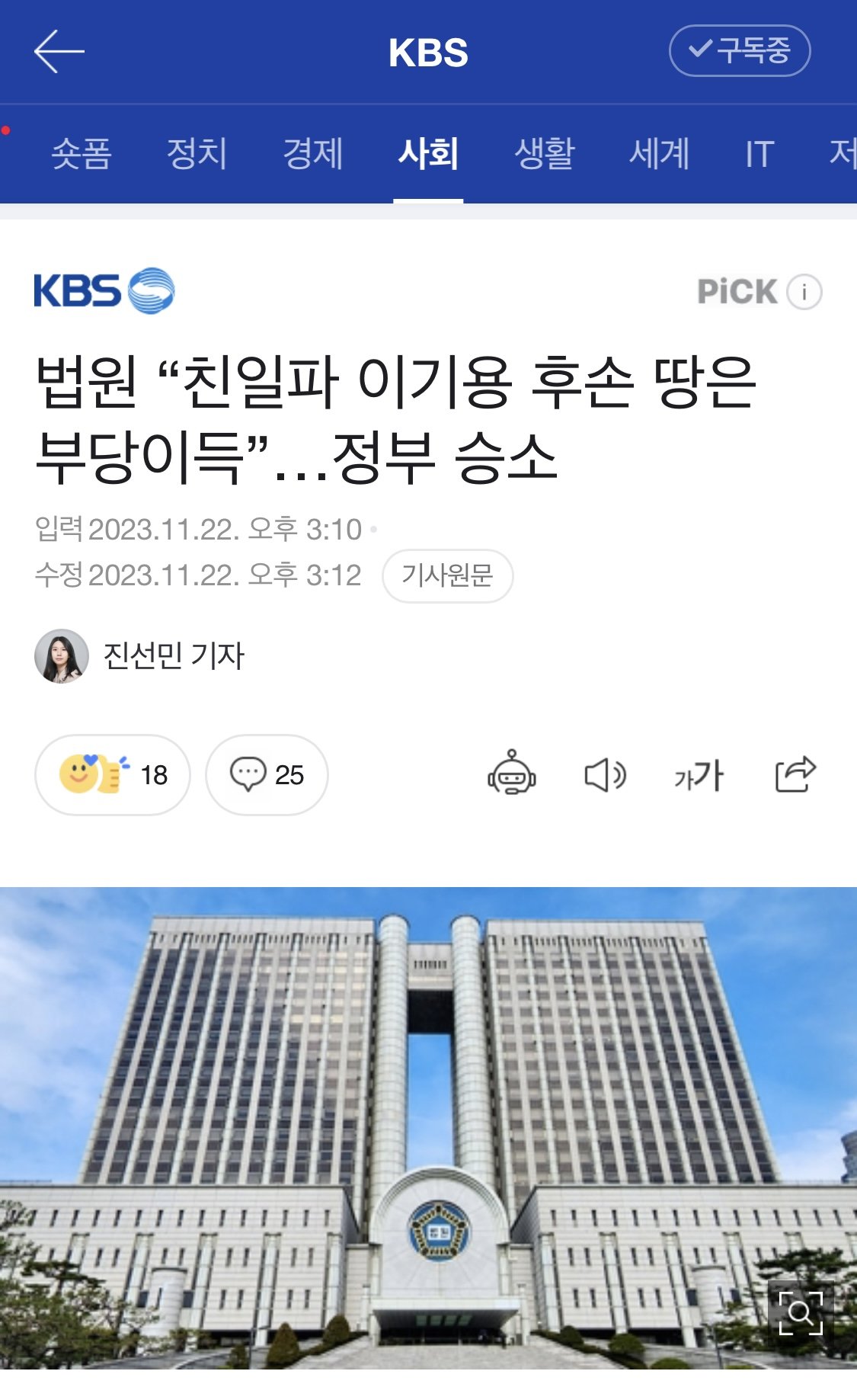Enlarge the courthouse photo with magnifier icon
857x1400 pixels.
[801, 1313]
